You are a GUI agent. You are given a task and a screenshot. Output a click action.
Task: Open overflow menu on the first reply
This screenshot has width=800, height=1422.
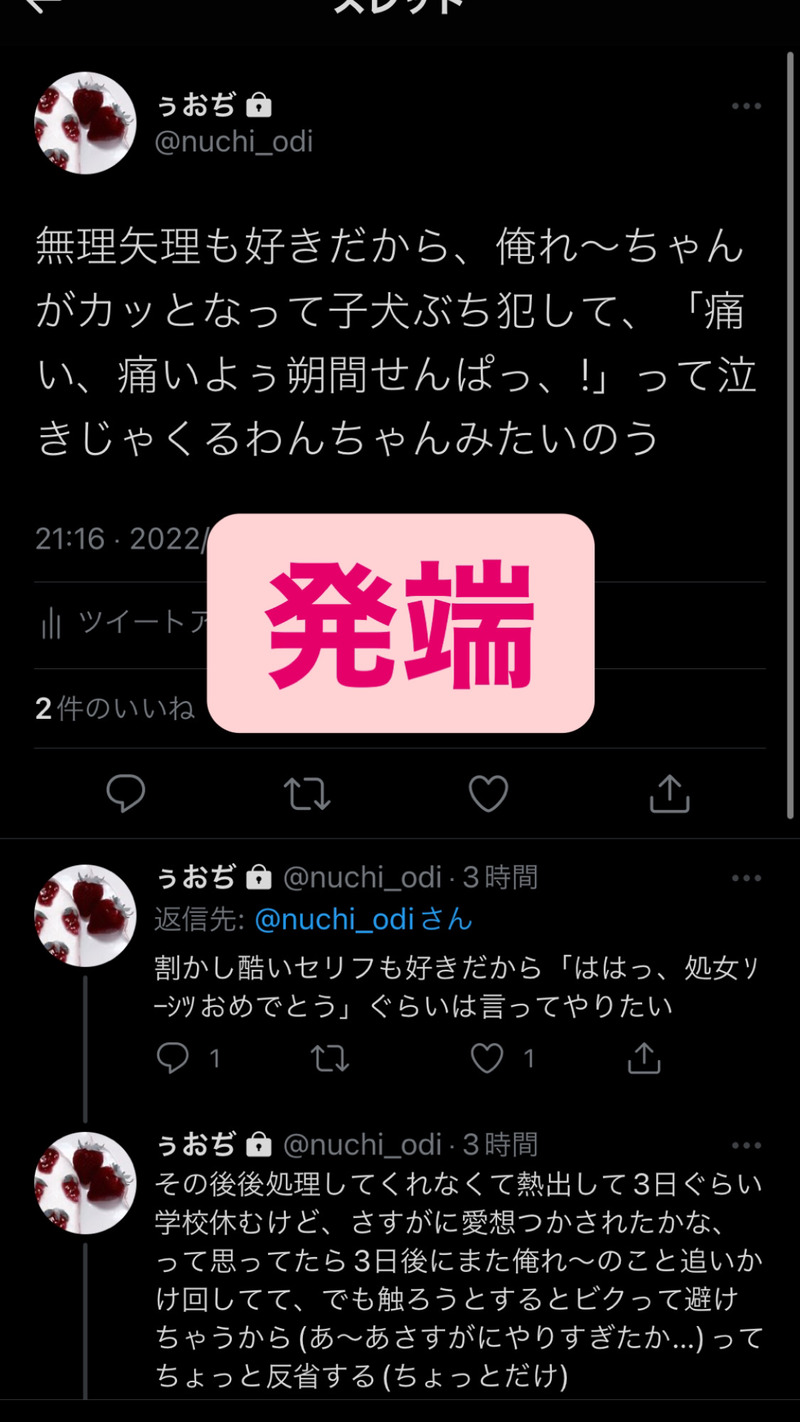pyautogui.click(x=746, y=878)
